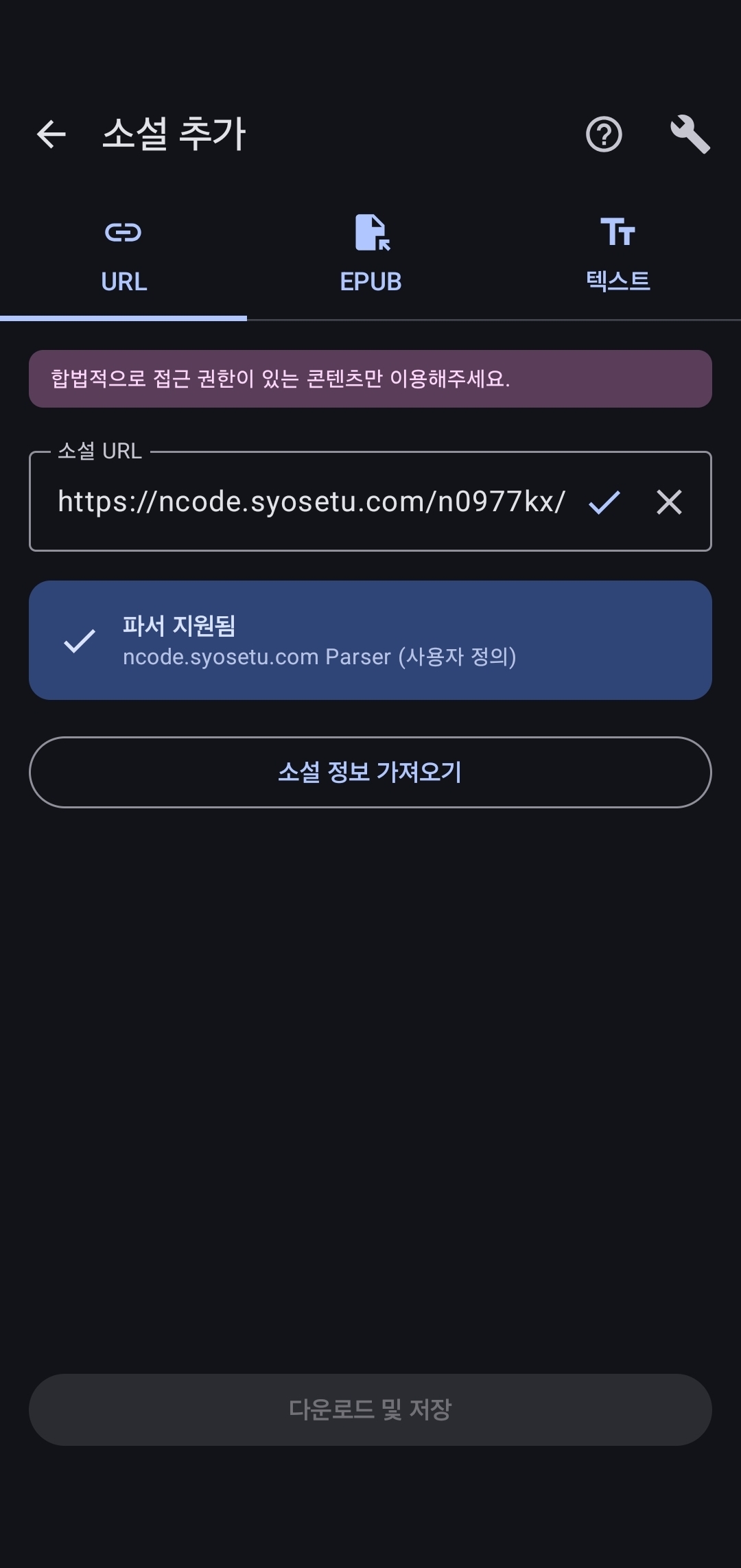
Task: Open the help icon in the top bar
Action: tap(602, 134)
